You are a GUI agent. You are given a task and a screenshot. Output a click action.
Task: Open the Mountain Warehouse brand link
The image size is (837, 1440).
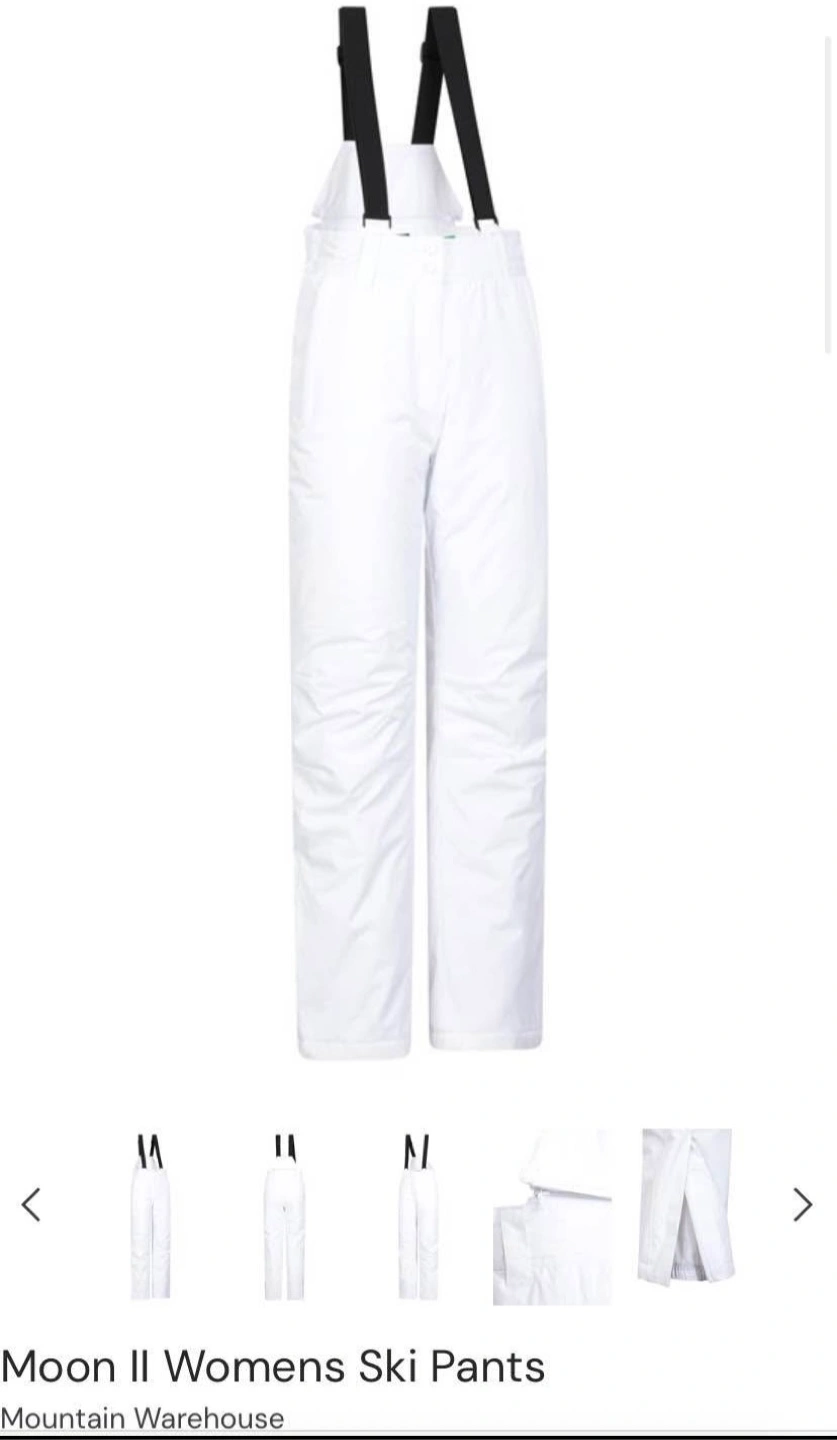(x=142, y=1418)
